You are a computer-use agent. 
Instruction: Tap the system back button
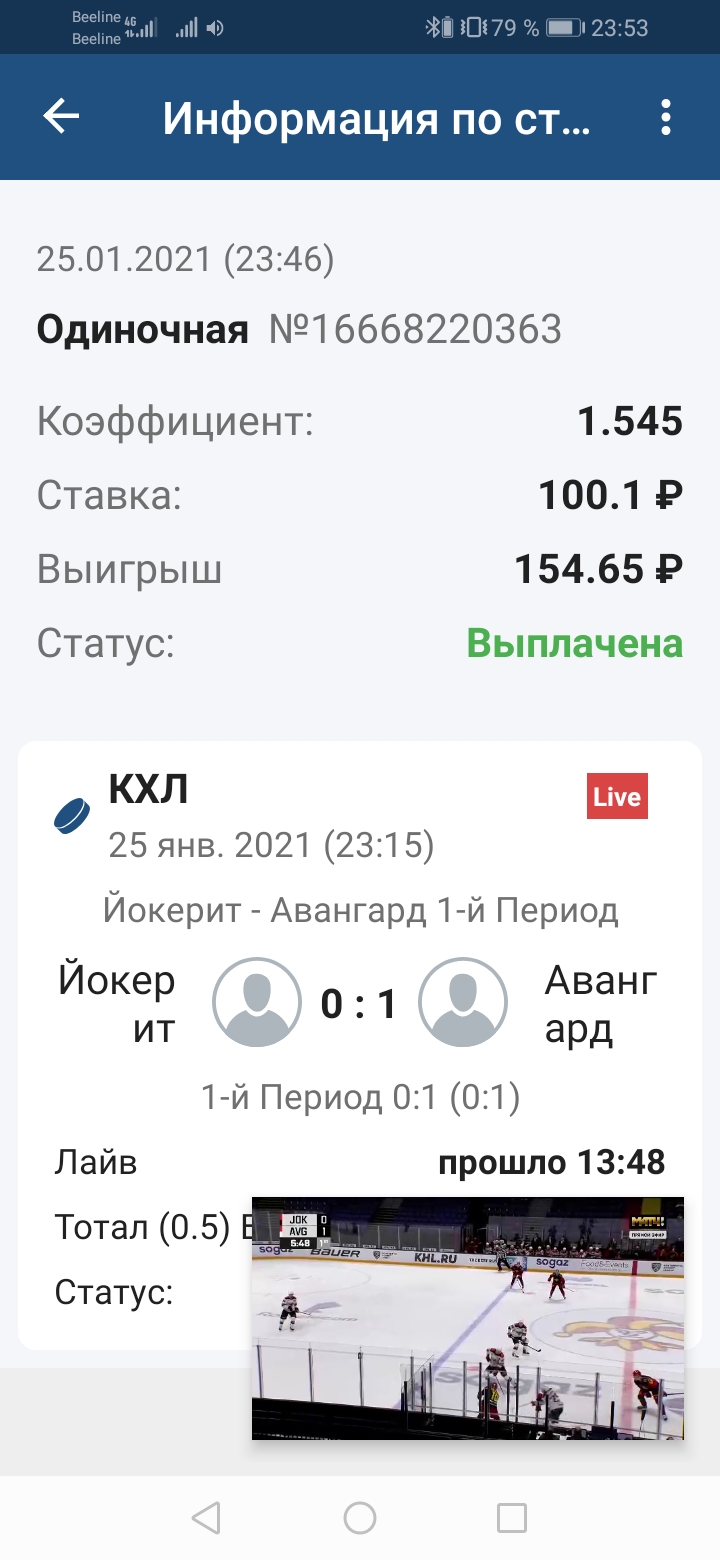click(206, 1518)
